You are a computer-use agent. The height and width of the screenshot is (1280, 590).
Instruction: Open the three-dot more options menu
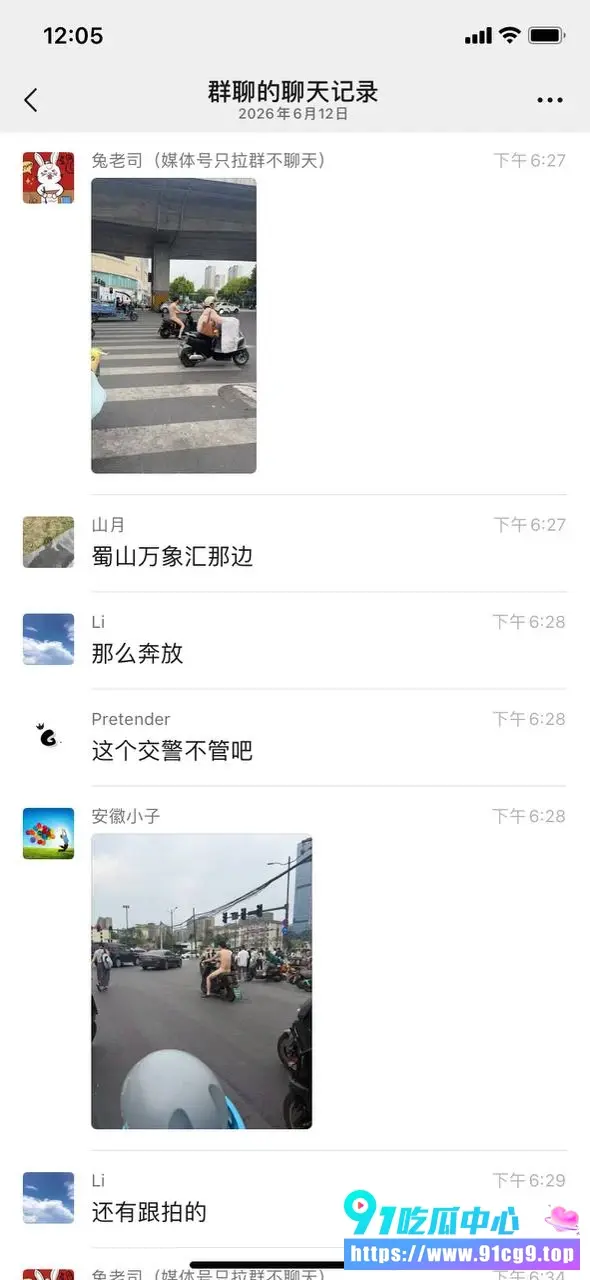(550, 100)
